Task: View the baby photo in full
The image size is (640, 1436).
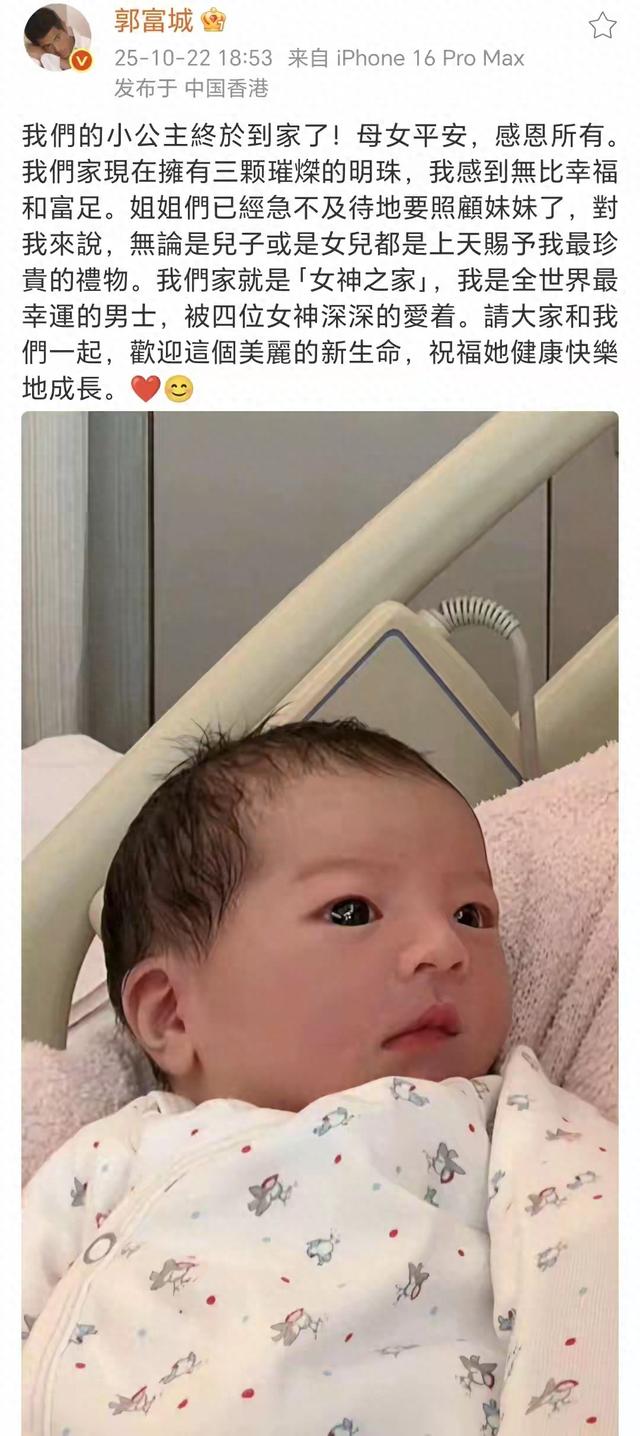Action: (320, 920)
